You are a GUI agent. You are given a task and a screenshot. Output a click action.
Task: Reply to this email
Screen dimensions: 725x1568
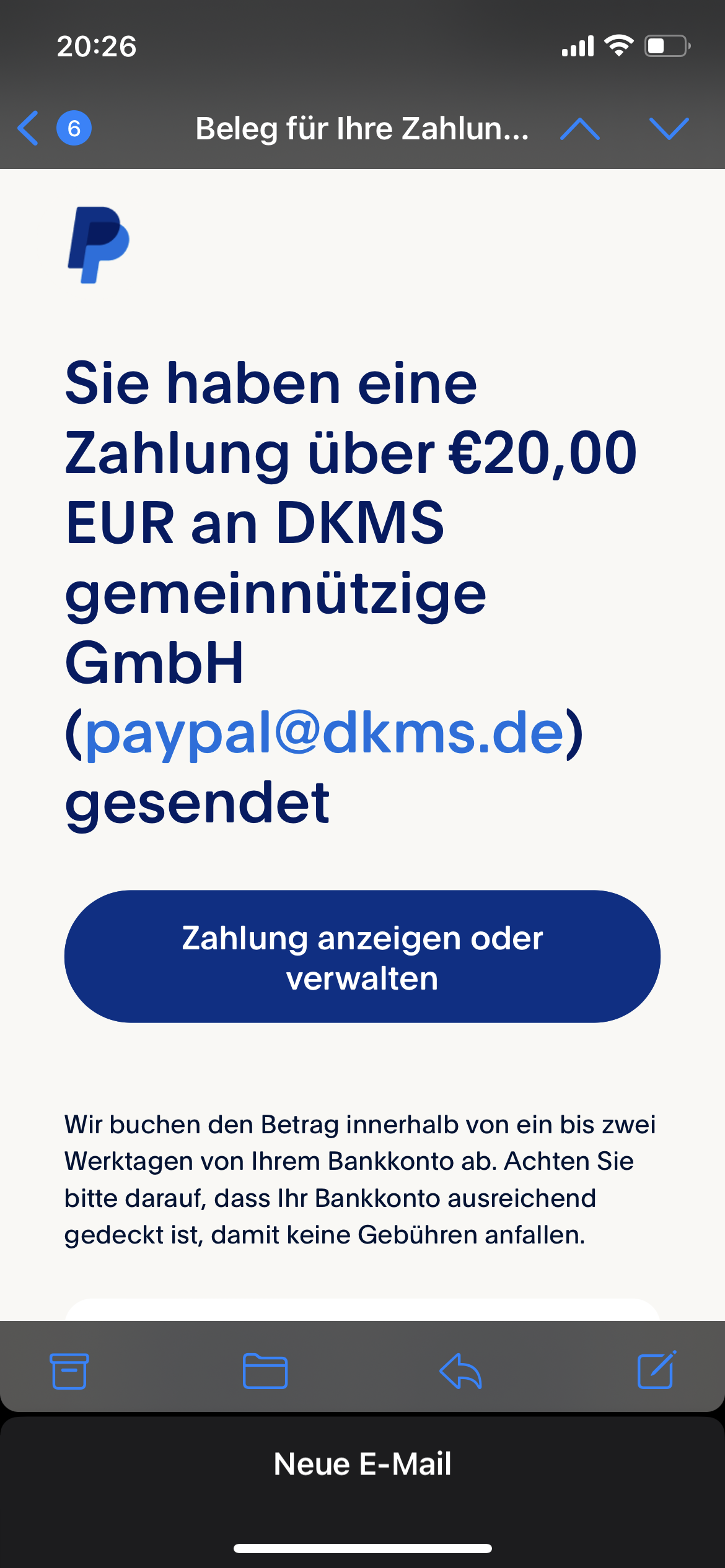pos(460,1371)
